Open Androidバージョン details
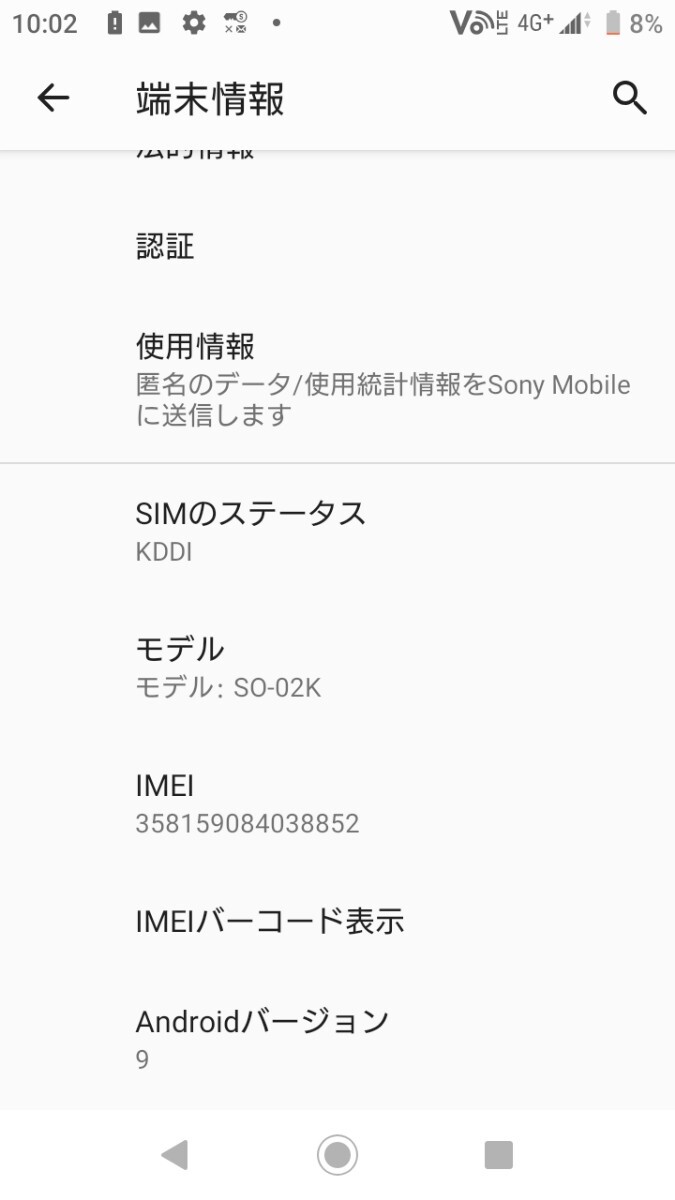This screenshot has height=1200, width=675. tap(337, 1038)
